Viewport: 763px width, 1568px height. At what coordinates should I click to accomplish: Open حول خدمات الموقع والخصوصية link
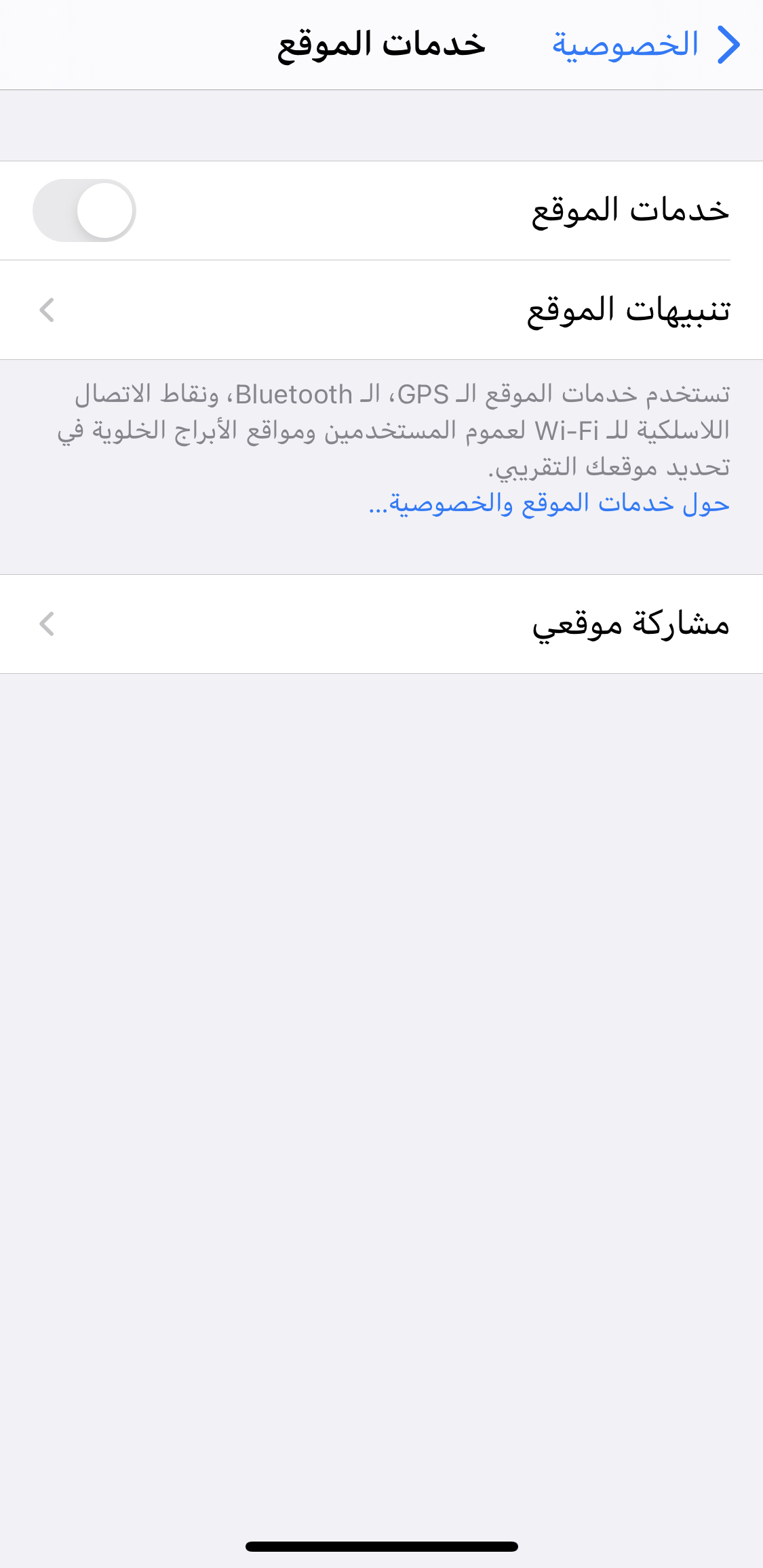(x=549, y=504)
